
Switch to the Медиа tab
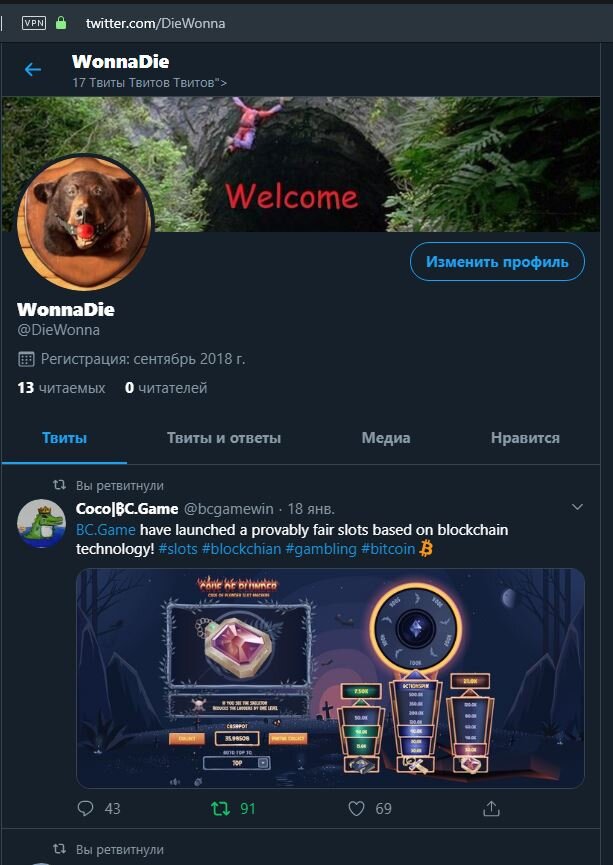click(x=386, y=438)
